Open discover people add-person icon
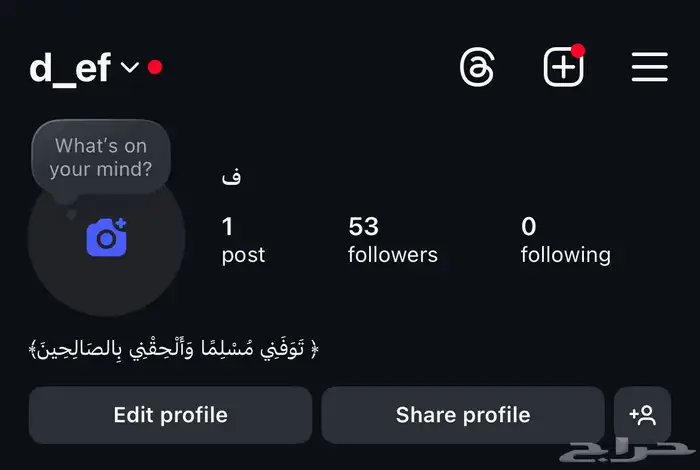 (x=642, y=415)
